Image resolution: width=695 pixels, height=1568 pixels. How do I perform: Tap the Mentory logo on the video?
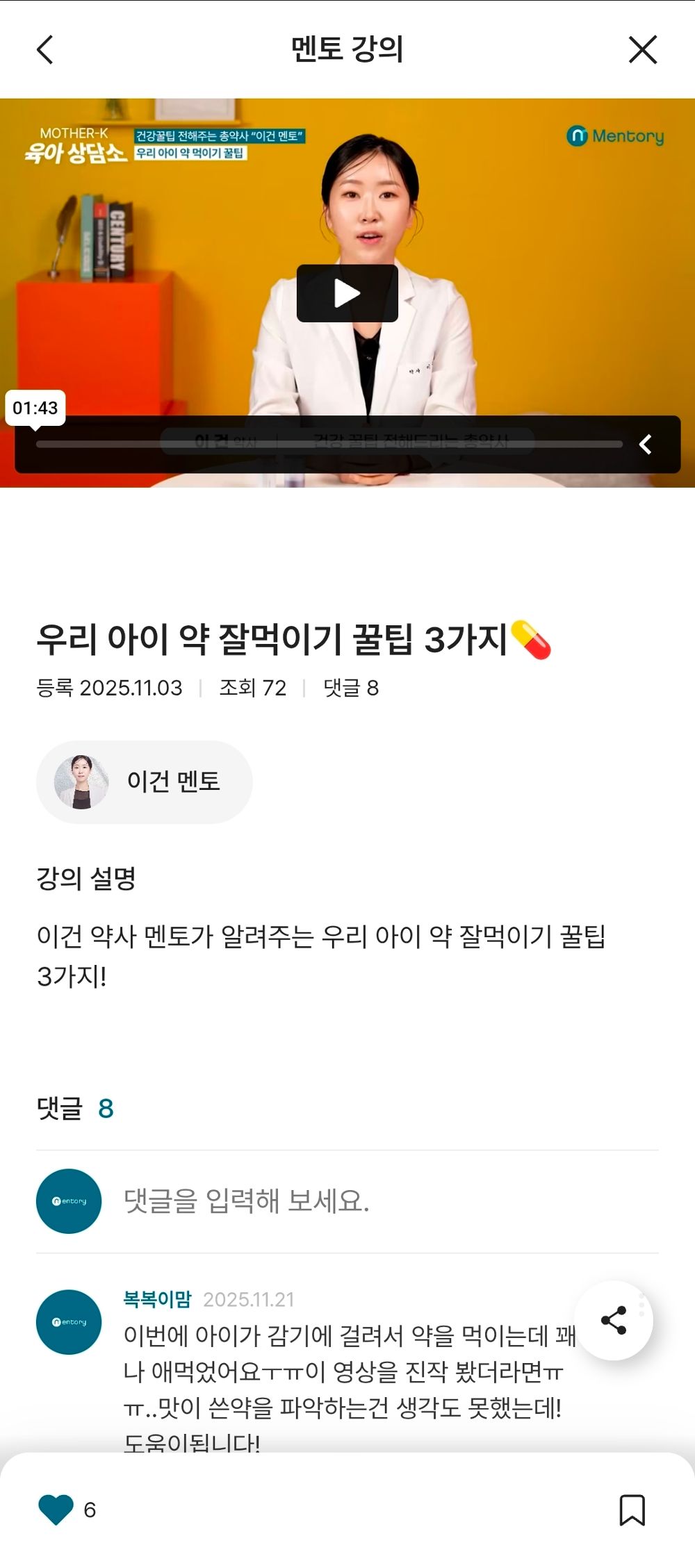tap(614, 137)
